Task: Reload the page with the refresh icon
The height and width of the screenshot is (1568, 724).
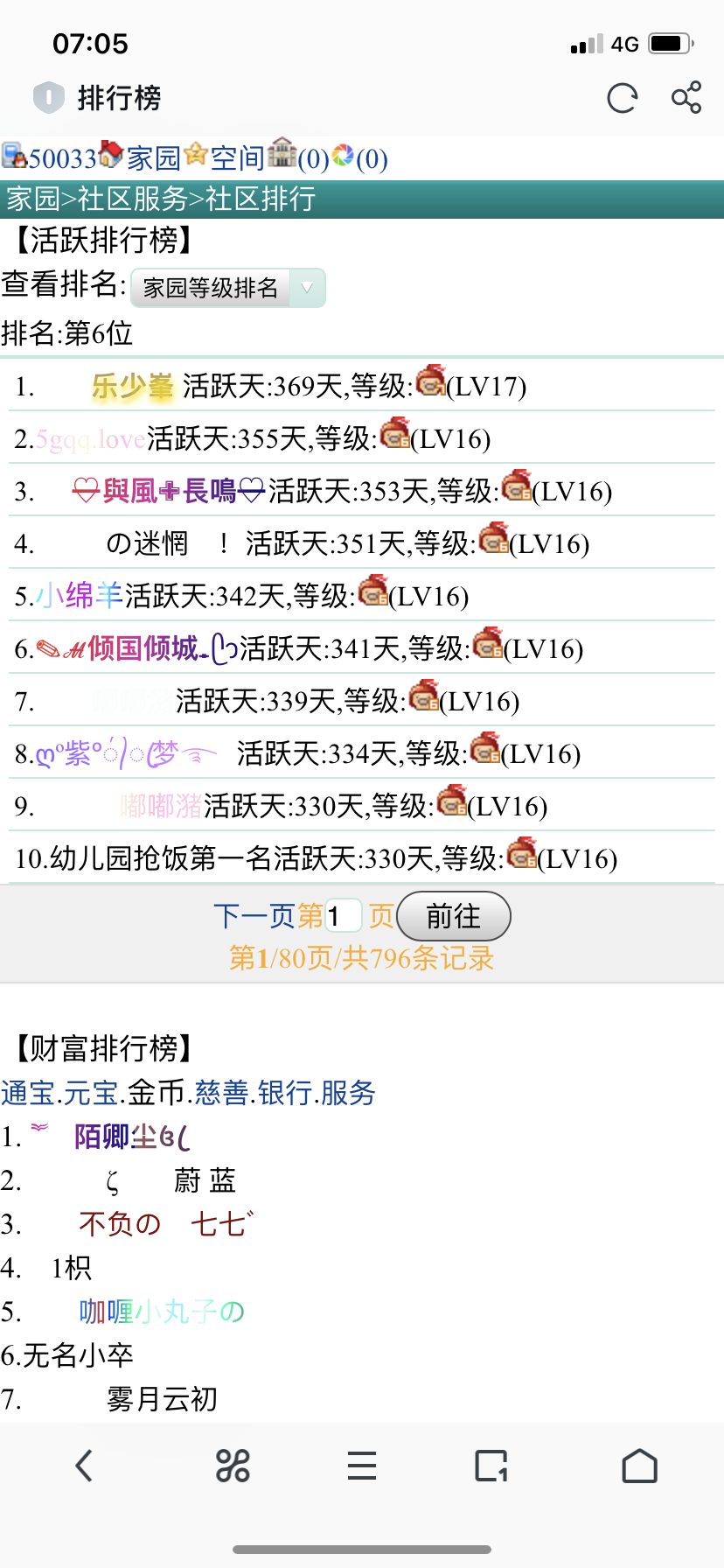Action: pos(622,98)
